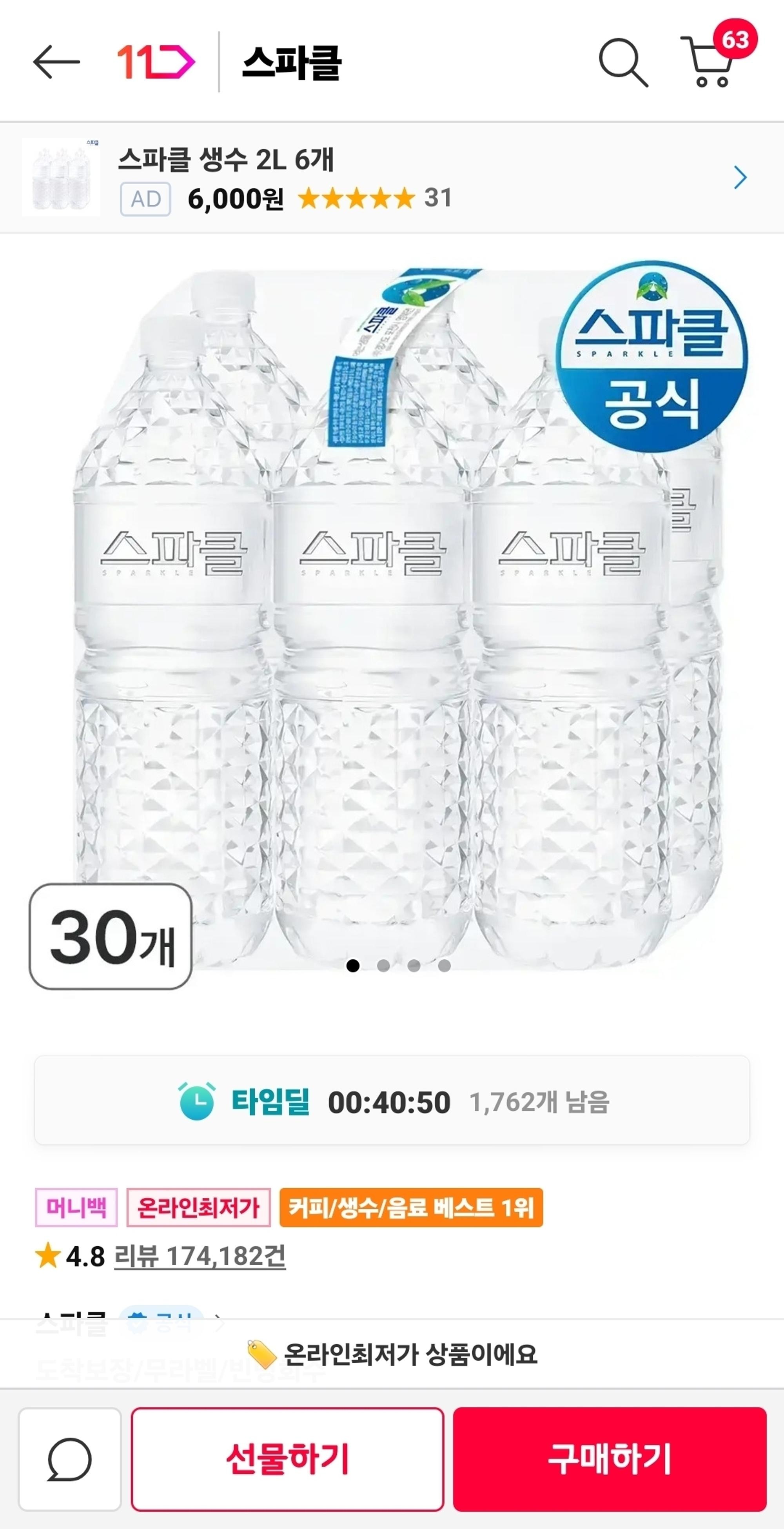
Task: Buy now with 구매하기
Action: [x=610, y=1460]
